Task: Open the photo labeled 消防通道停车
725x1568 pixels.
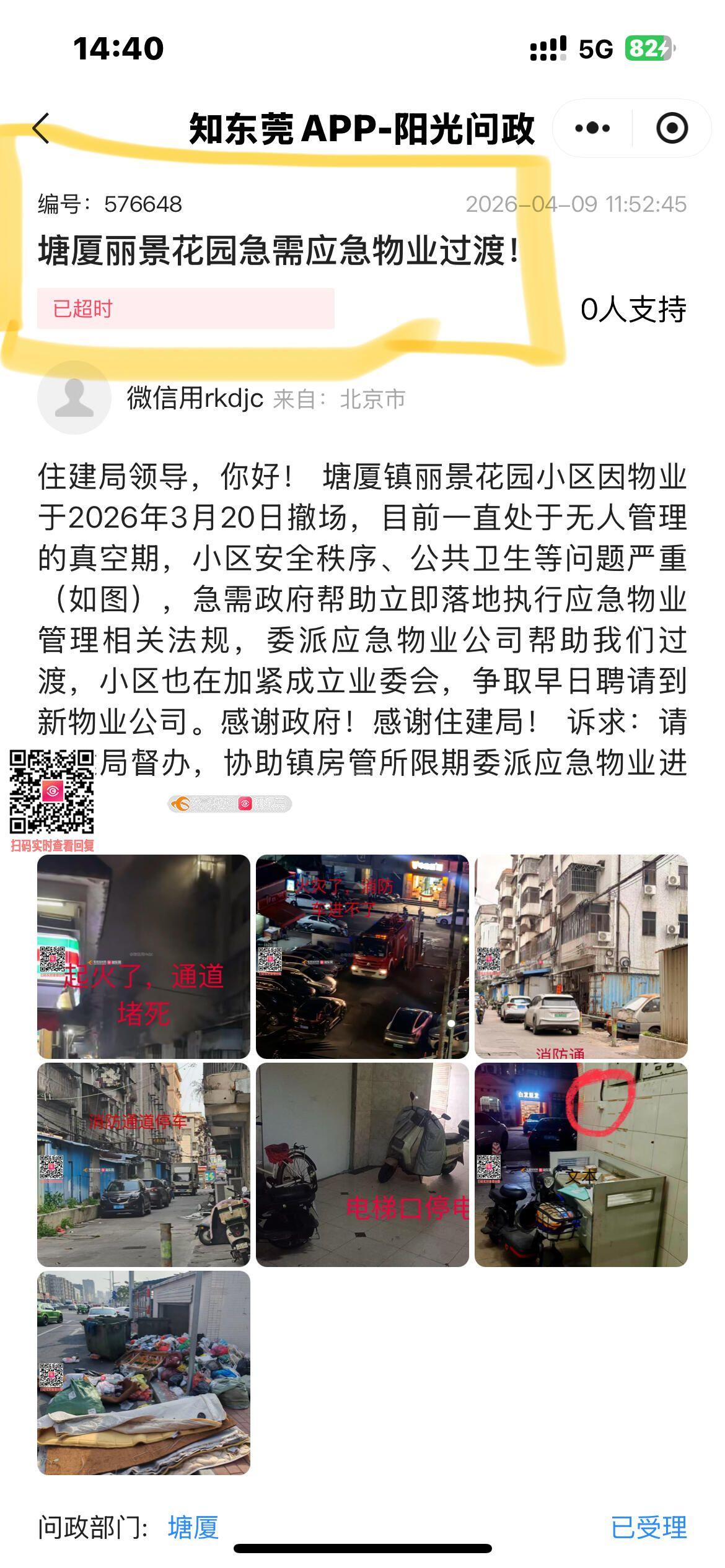Action: pyautogui.click(x=144, y=1164)
